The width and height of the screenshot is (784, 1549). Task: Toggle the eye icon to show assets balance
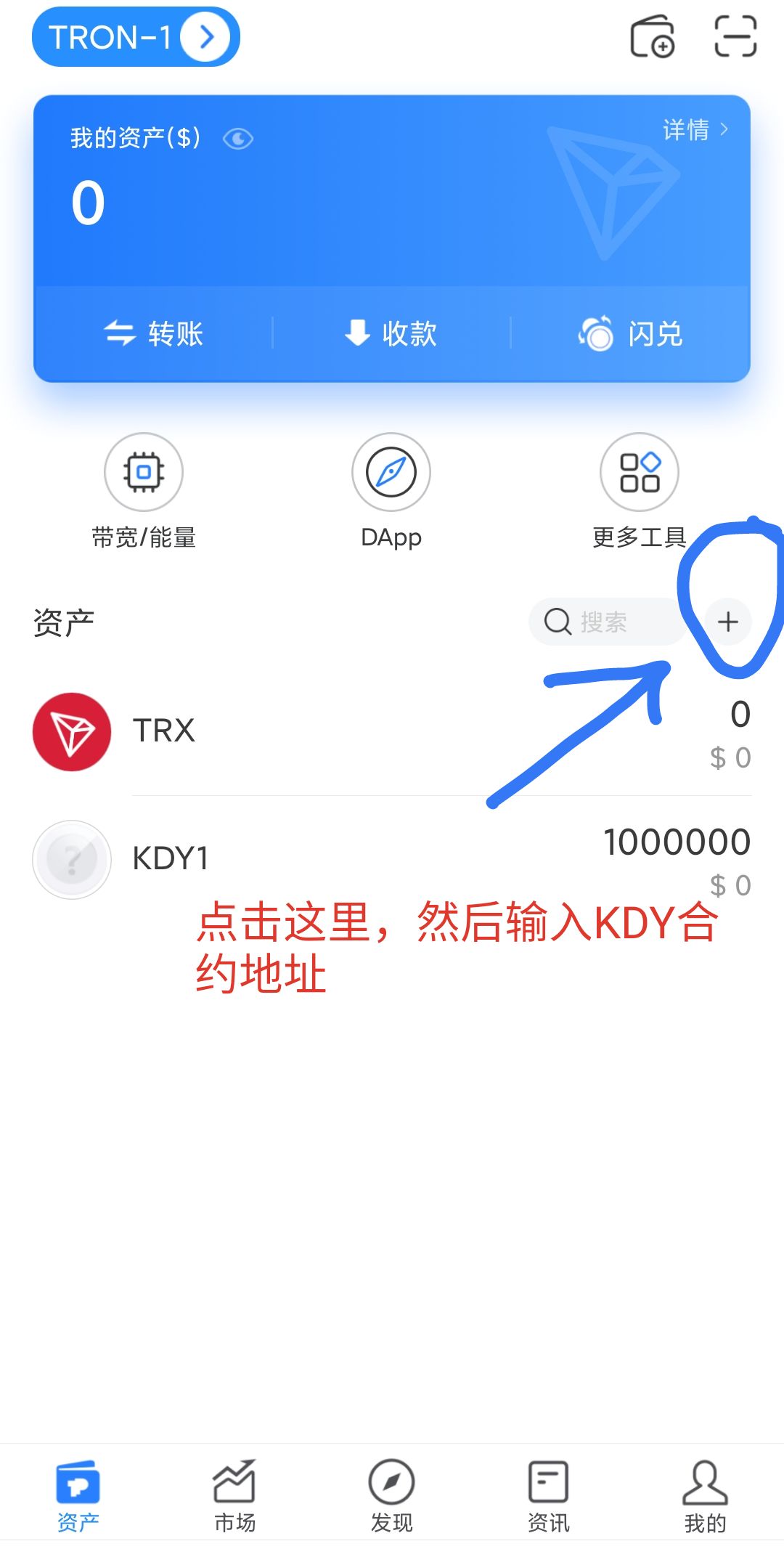238,138
